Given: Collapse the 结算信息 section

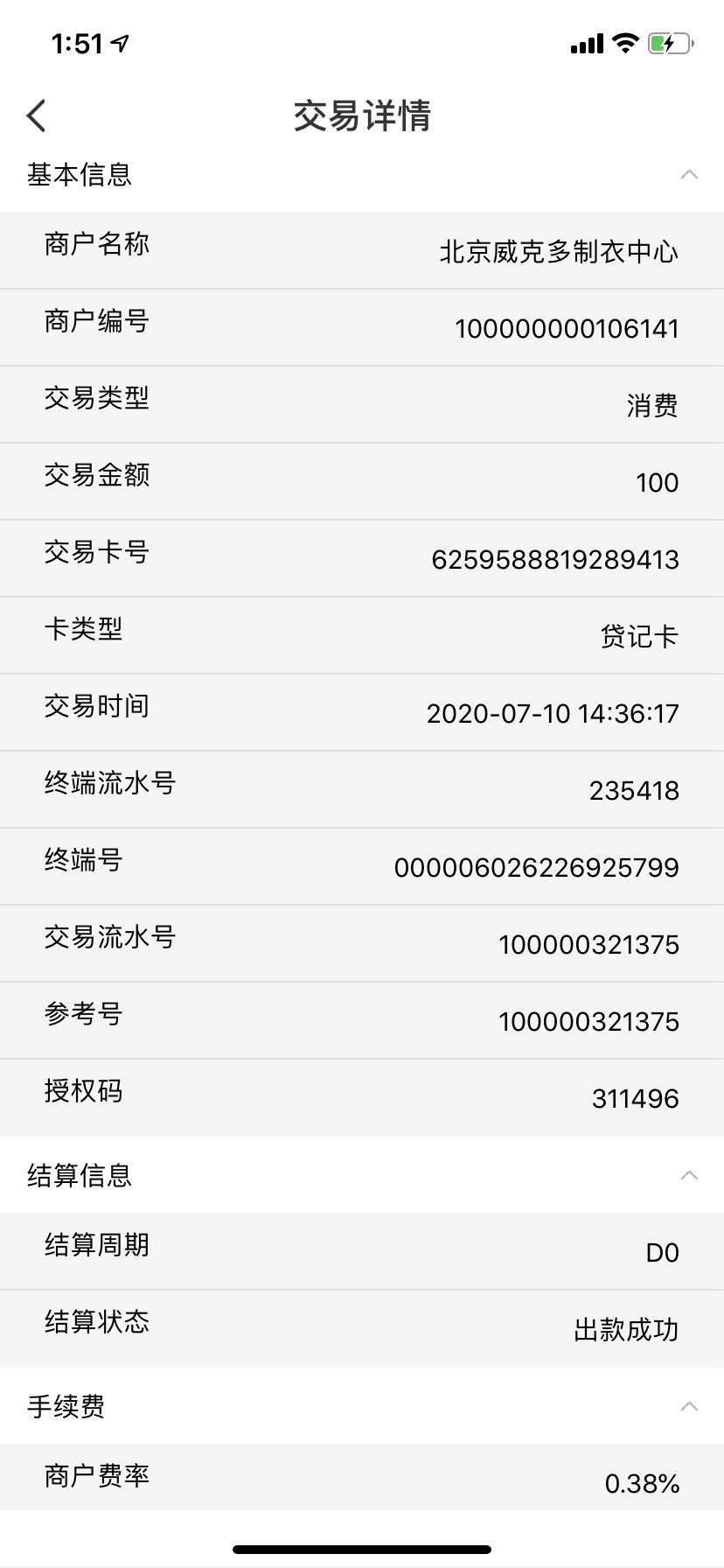Looking at the screenshot, I should coord(688,1175).
